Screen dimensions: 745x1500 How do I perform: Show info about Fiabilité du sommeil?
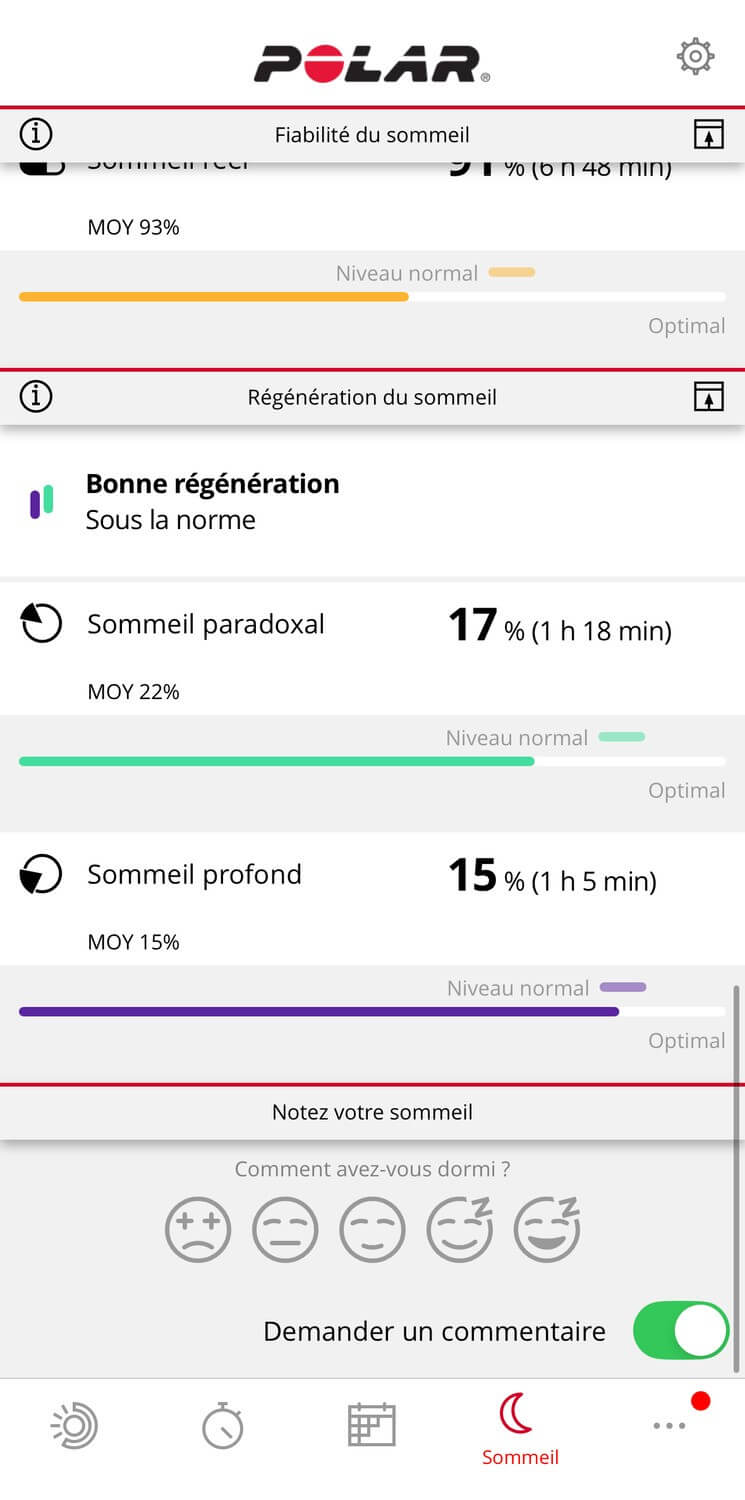coord(36,134)
